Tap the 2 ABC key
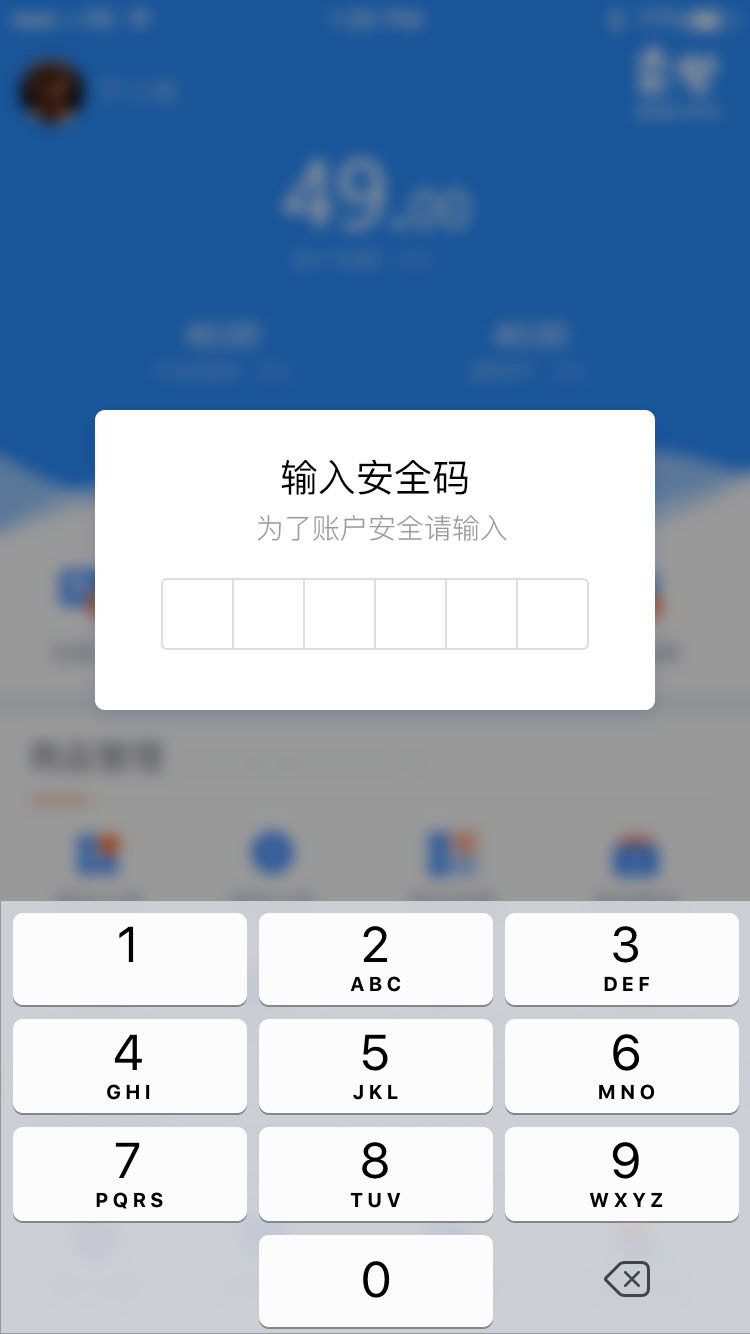The width and height of the screenshot is (750, 1334). [x=376, y=959]
